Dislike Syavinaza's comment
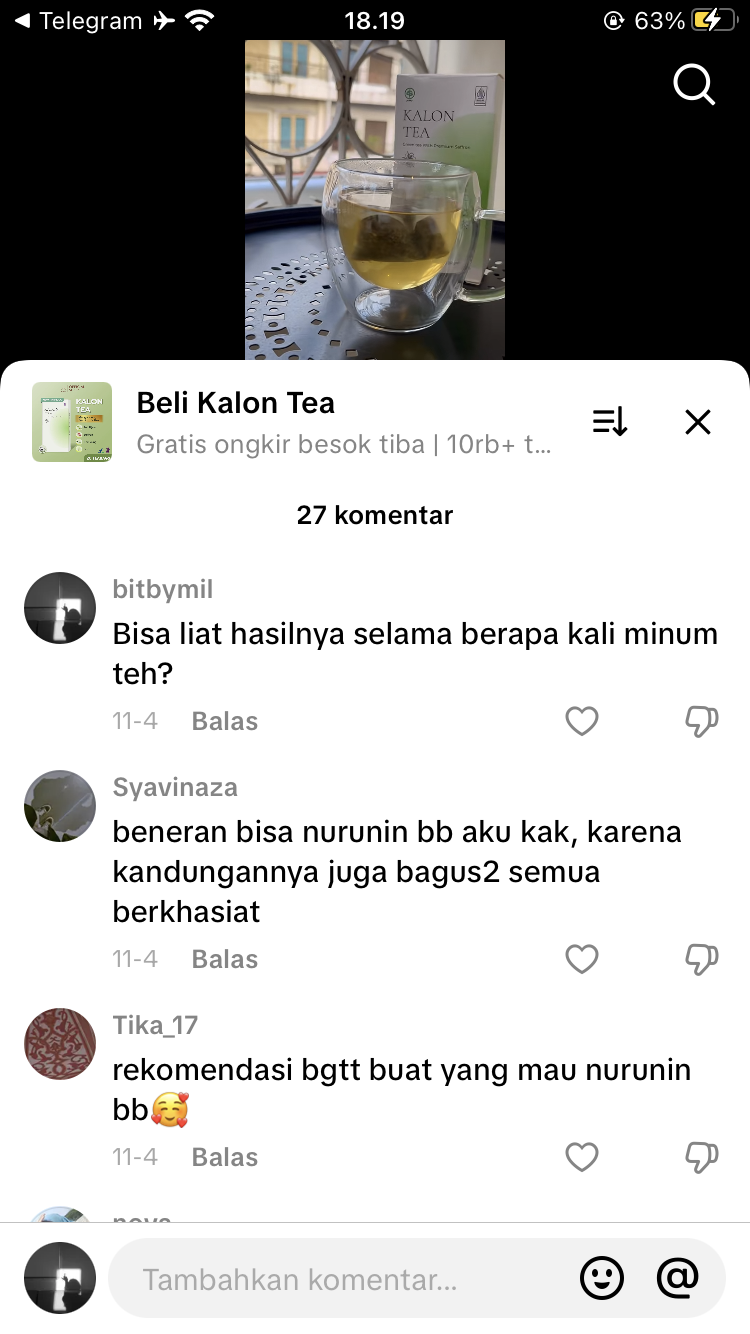Screen dimensions: 750x1334 pos(702,959)
